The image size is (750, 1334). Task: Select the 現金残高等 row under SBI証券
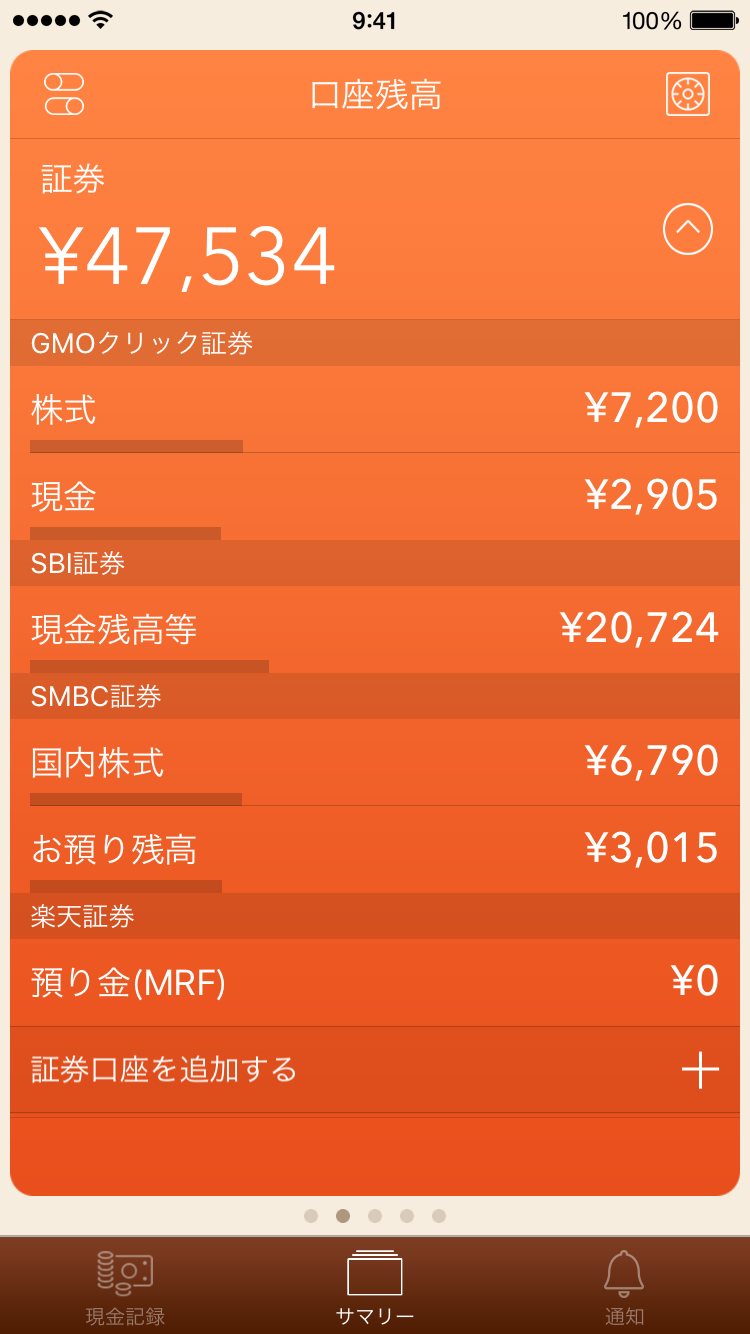pos(375,629)
